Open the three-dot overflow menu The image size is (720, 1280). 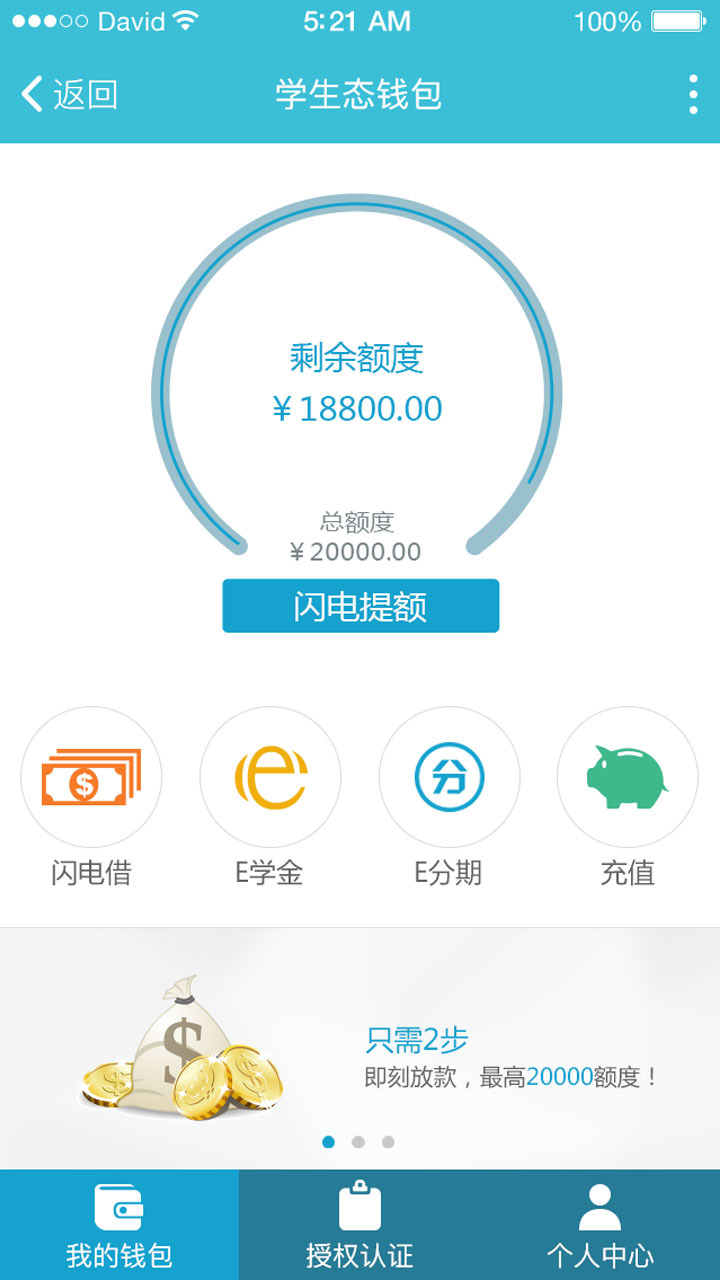point(693,95)
